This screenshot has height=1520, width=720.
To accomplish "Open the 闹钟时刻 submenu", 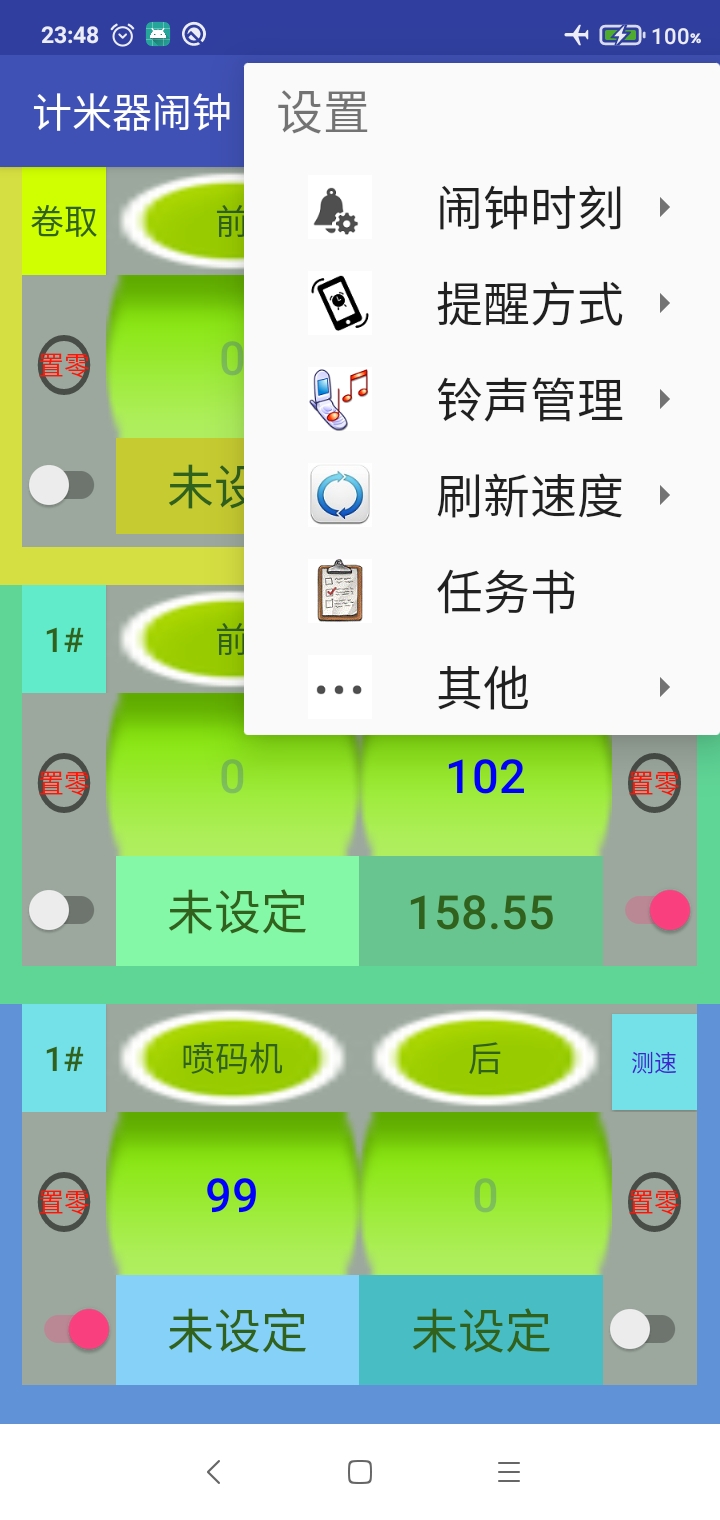I will (481, 208).
